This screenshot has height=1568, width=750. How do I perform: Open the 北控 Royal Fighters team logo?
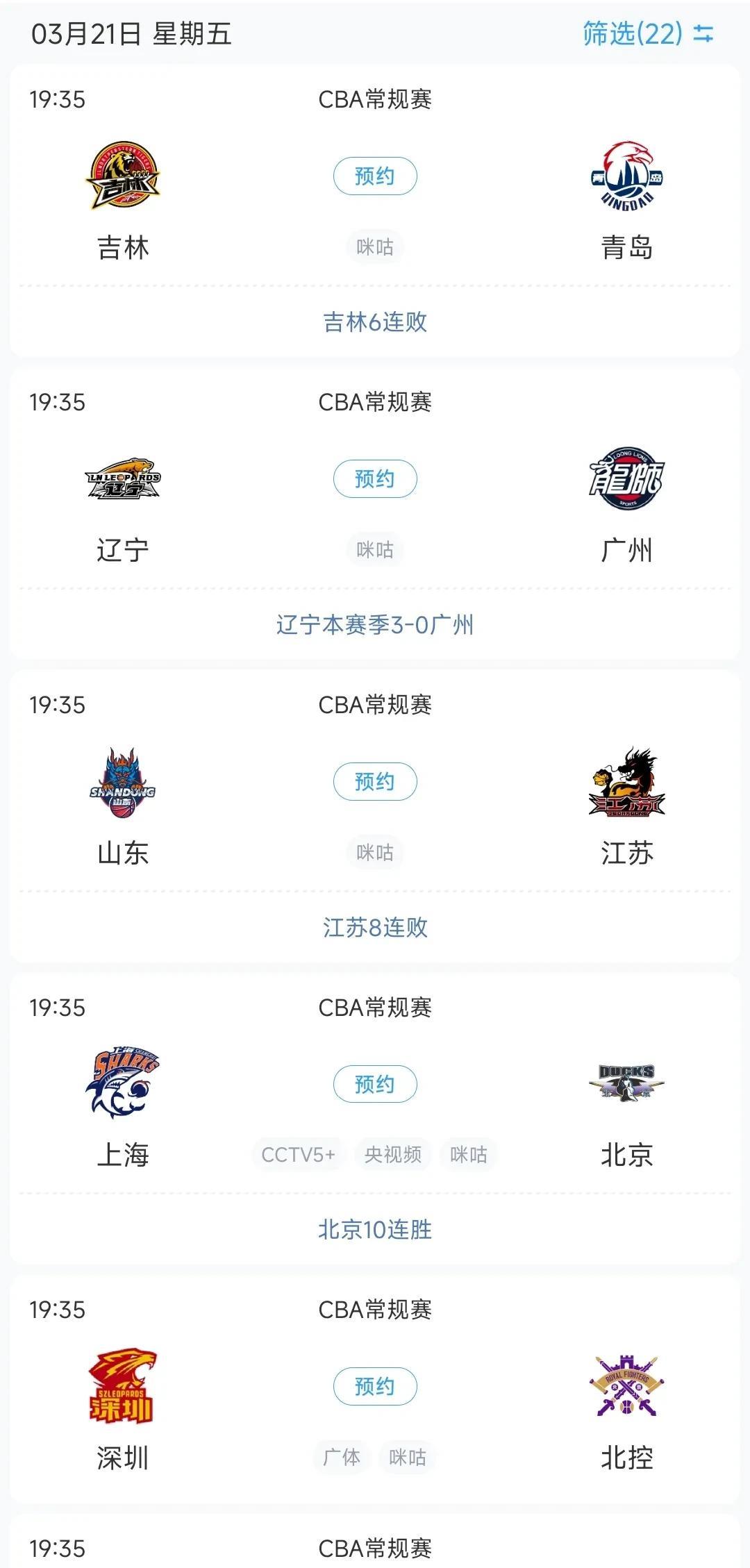(x=626, y=1386)
